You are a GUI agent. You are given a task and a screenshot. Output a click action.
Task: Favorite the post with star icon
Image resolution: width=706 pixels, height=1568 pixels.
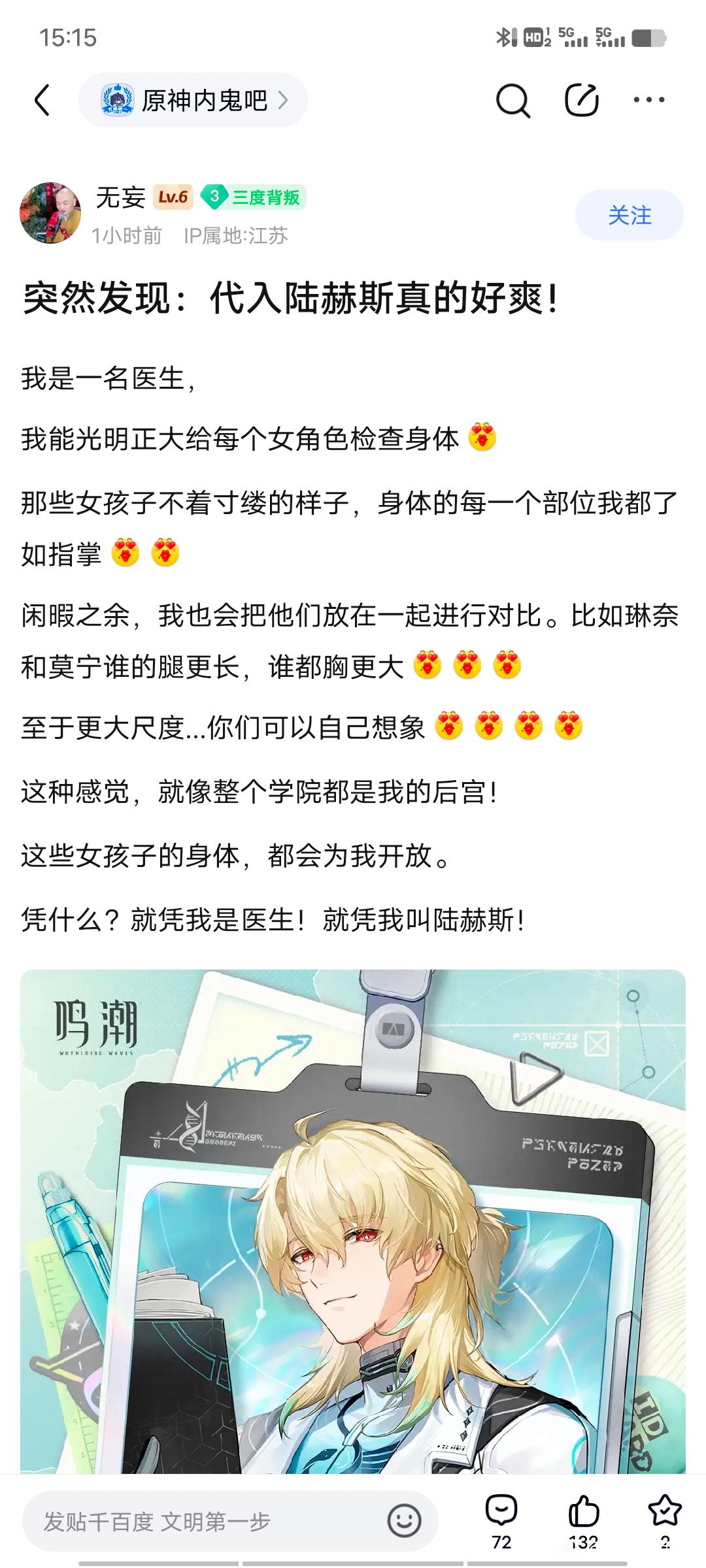pos(664,1520)
